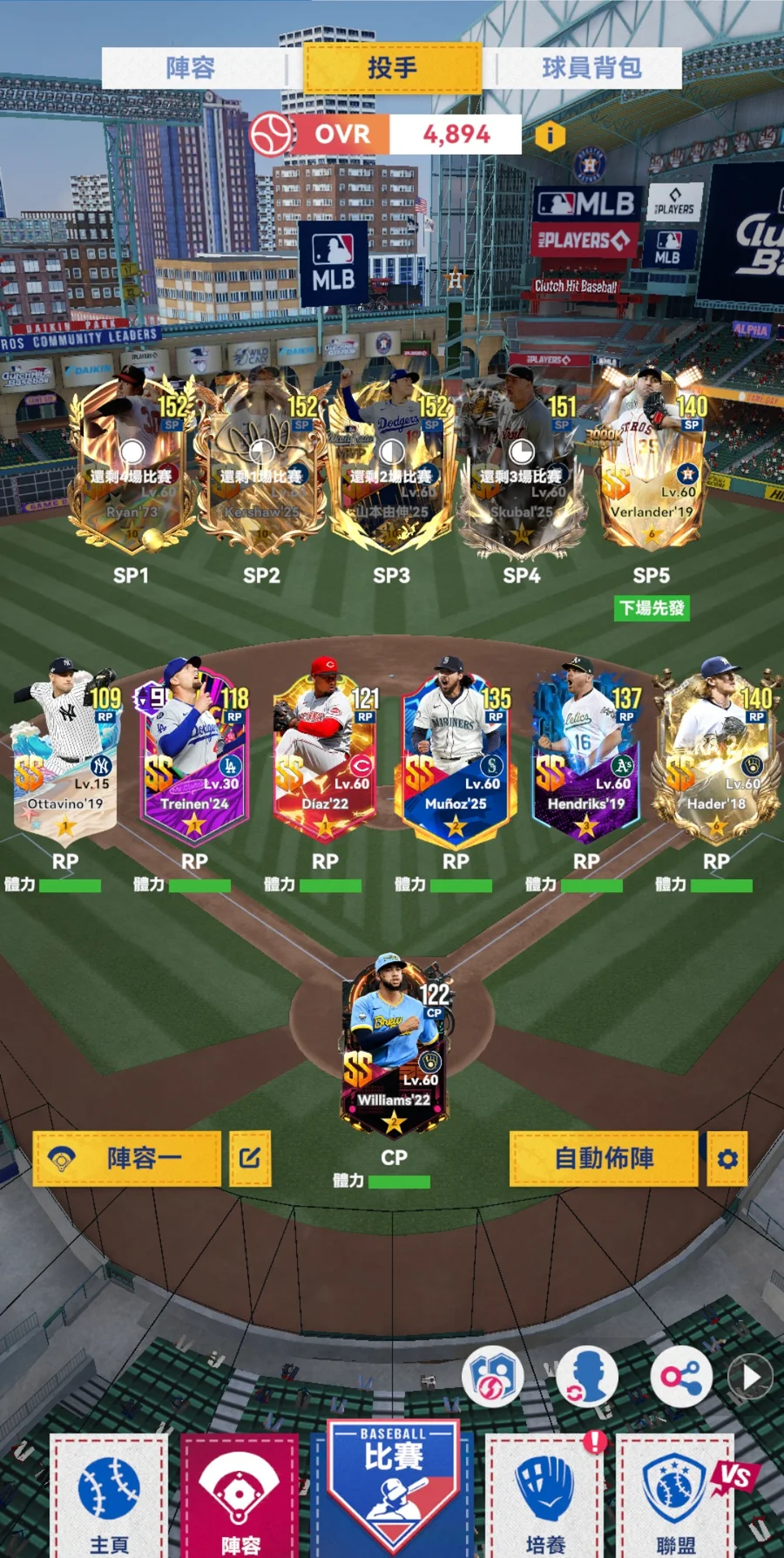Switch to the 球員背包 tab
Viewport: 784px width, 1558px height.
click(591, 68)
